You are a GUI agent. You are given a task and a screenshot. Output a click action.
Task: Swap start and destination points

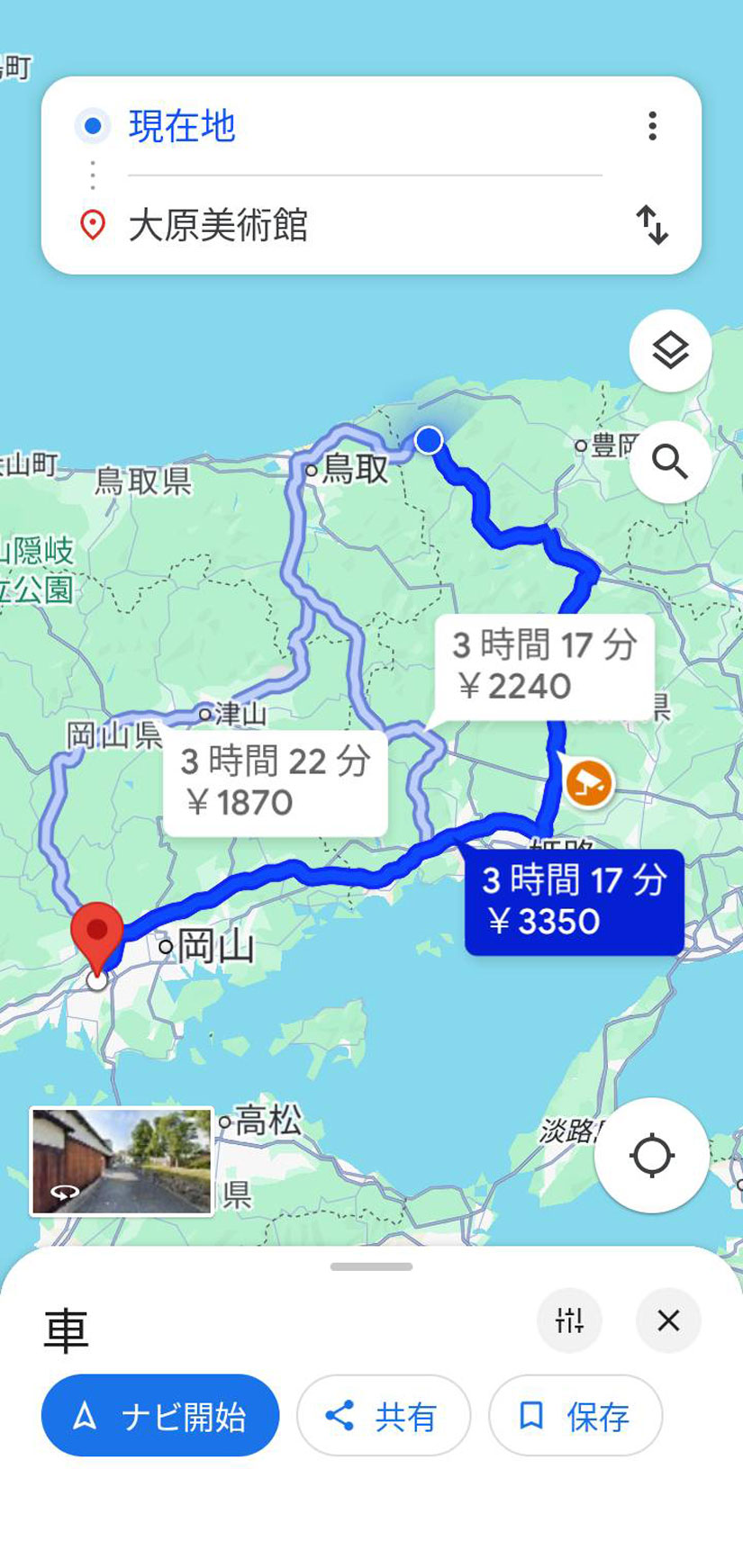click(x=652, y=225)
